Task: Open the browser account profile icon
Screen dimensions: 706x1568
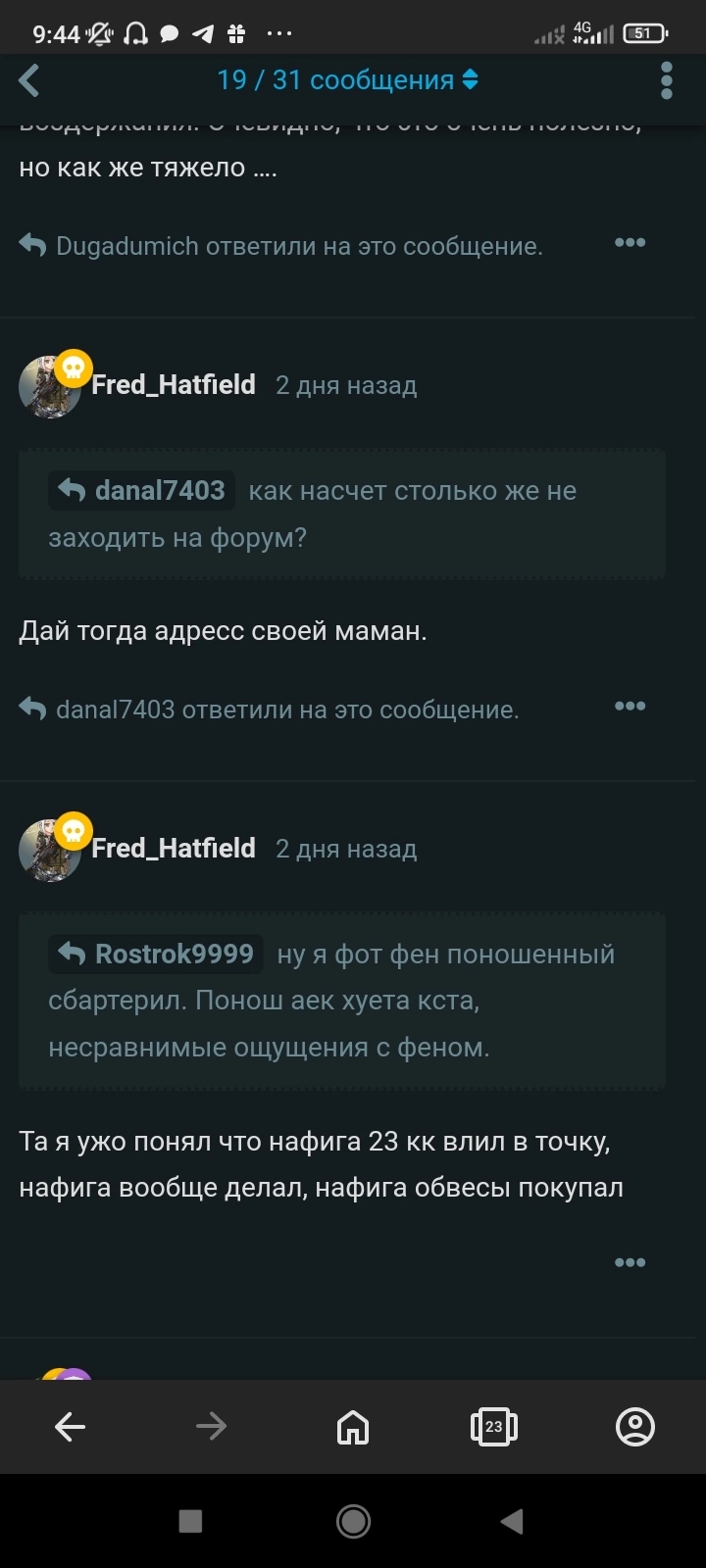Action: pyautogui.click(x=634, y=1427)
